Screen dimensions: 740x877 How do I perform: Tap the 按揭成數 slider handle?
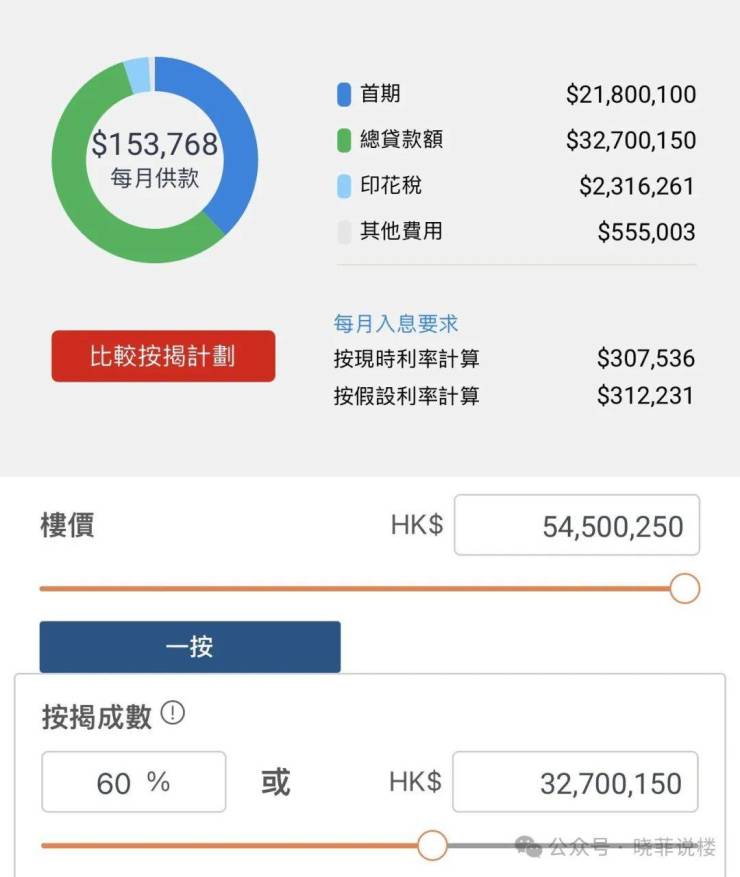[432, 845]
